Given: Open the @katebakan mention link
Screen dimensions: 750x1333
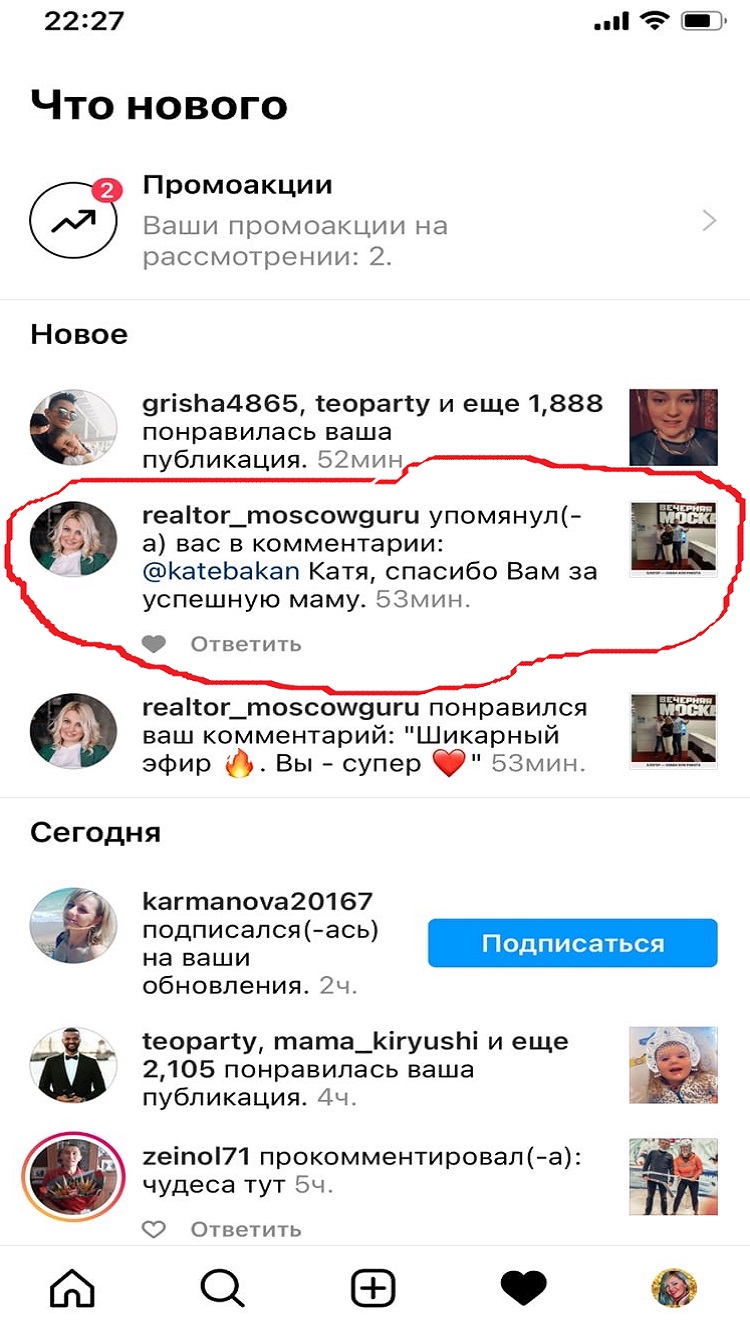Looking at the screenshot, I should click(221, 572).
